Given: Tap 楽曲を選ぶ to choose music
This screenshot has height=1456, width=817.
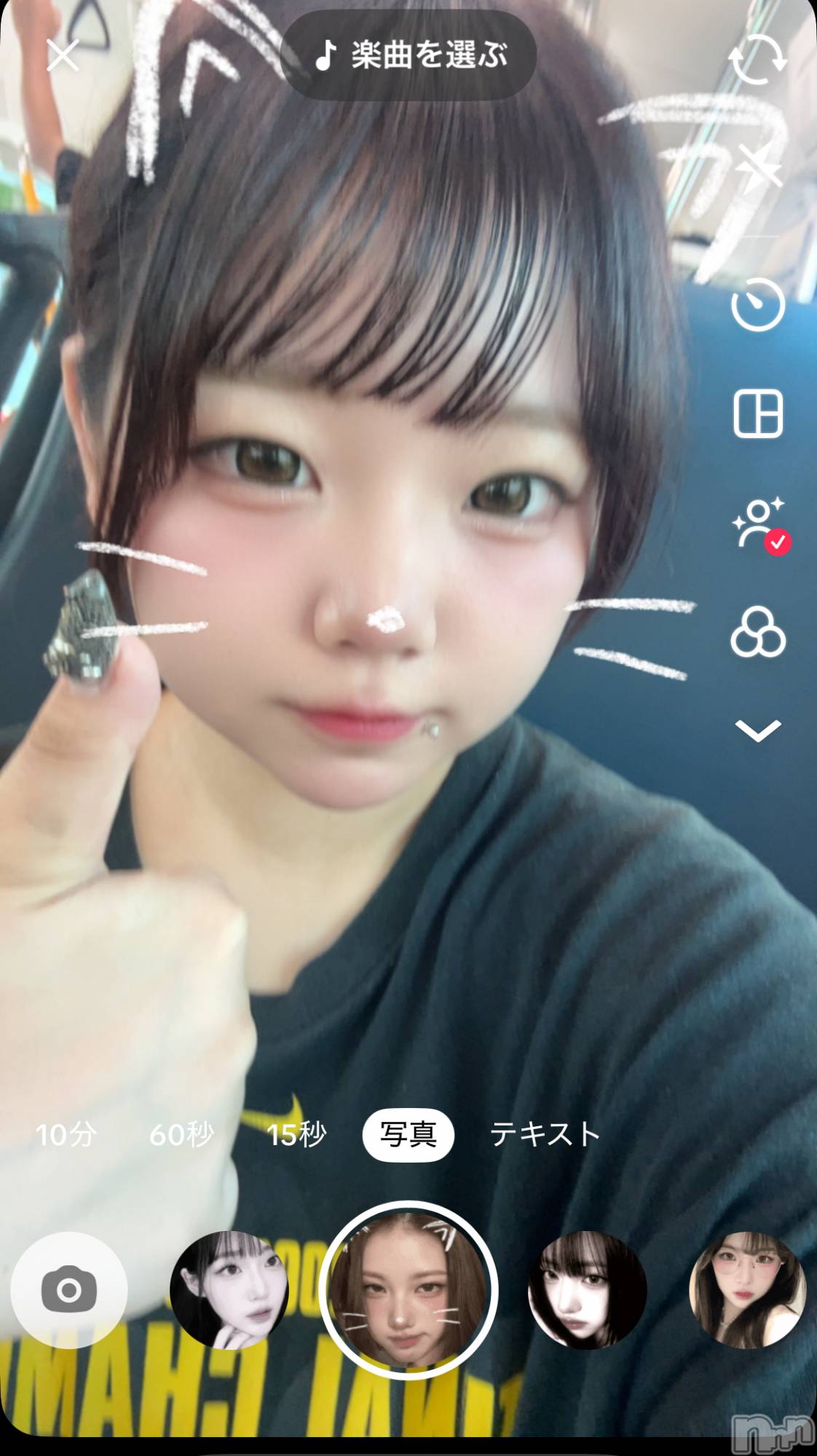Looking at the screenshot, I should 408,55.
